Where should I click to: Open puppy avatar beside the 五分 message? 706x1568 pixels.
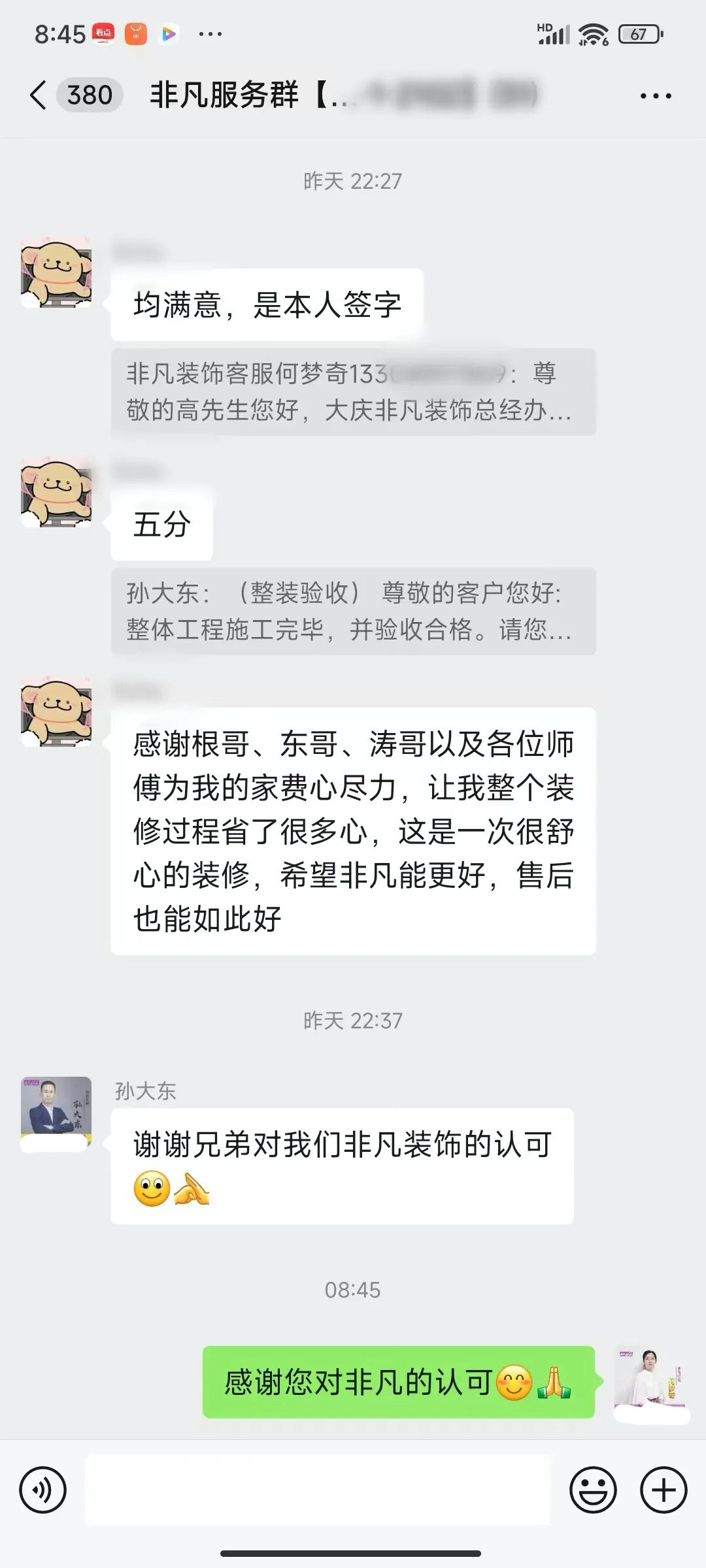click(56, 493)
